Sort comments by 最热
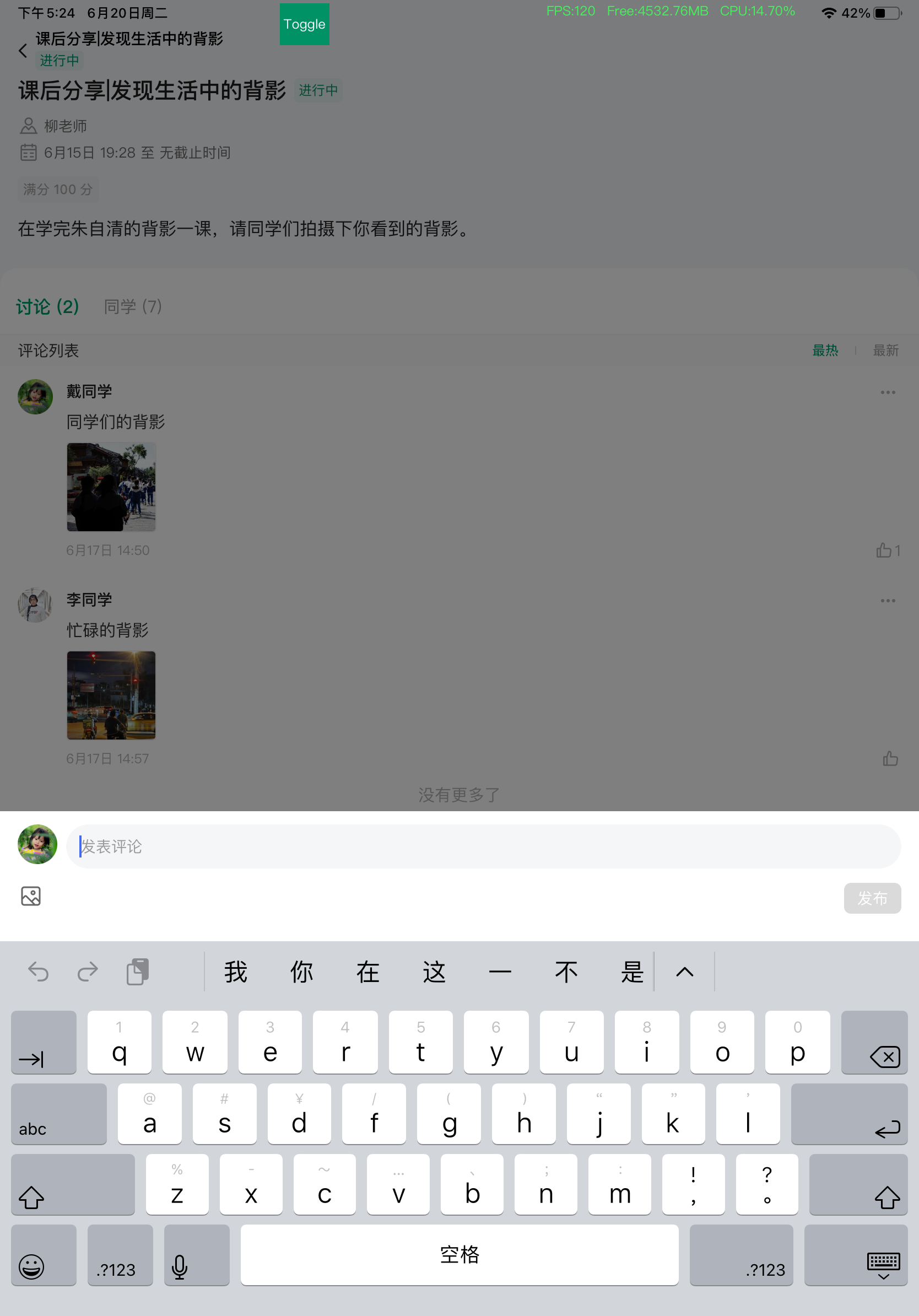The width and height of the screenshot is (919, 1316). (x=825, y=350)
